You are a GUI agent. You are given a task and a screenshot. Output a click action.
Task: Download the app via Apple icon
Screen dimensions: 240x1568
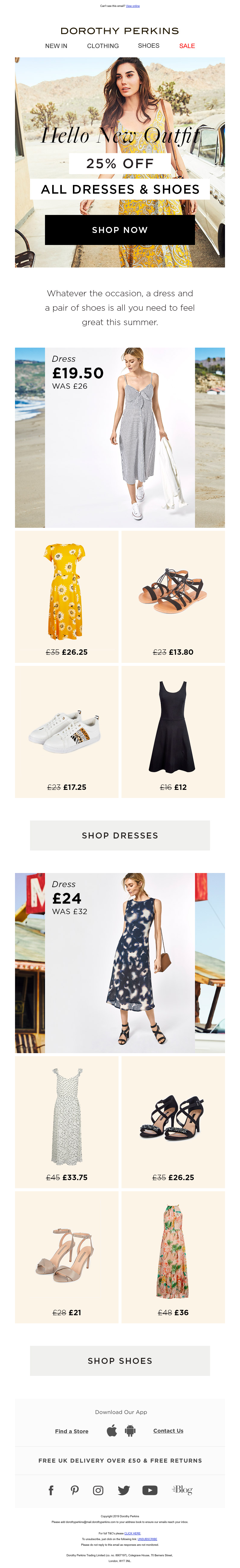[x=112, y=1431]
